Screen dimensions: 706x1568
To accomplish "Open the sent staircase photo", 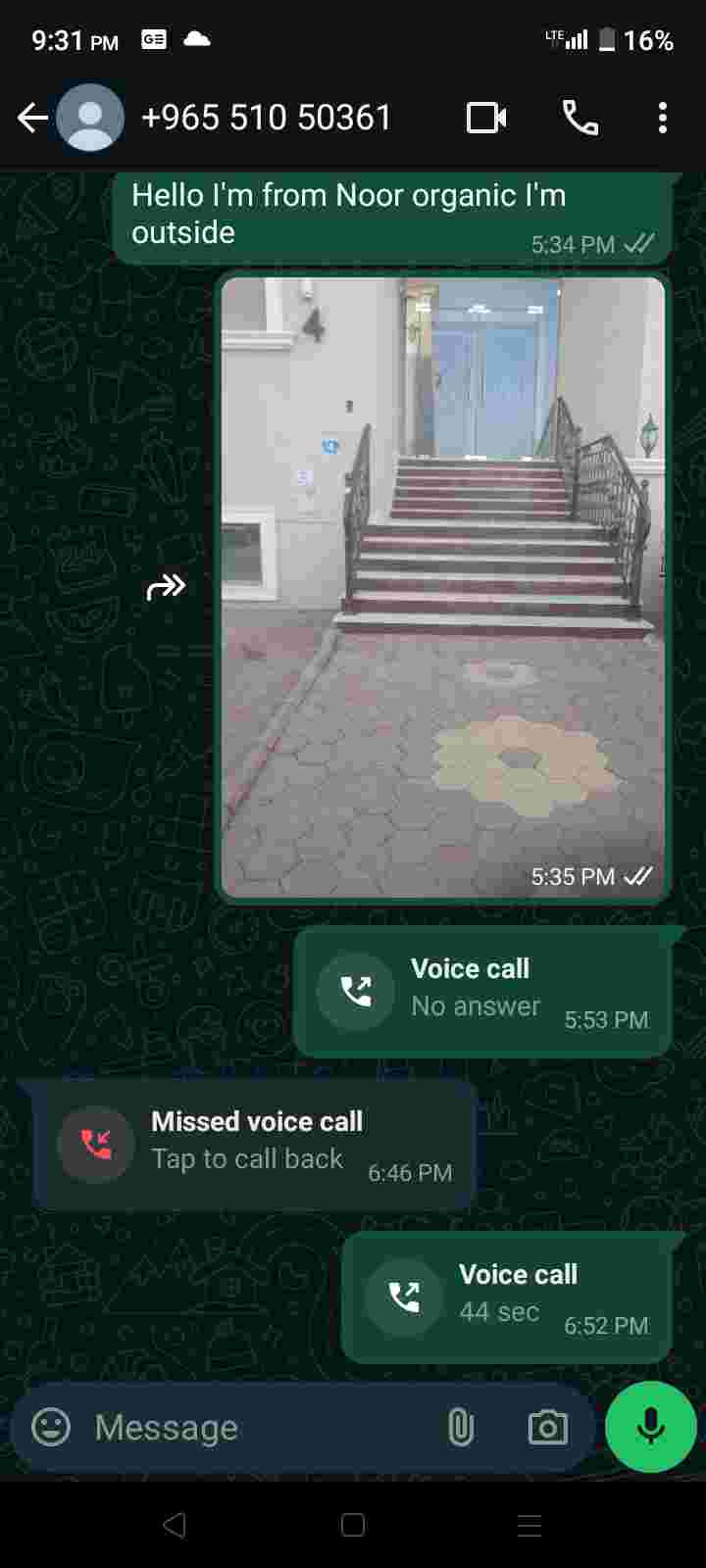I will 442,586.
